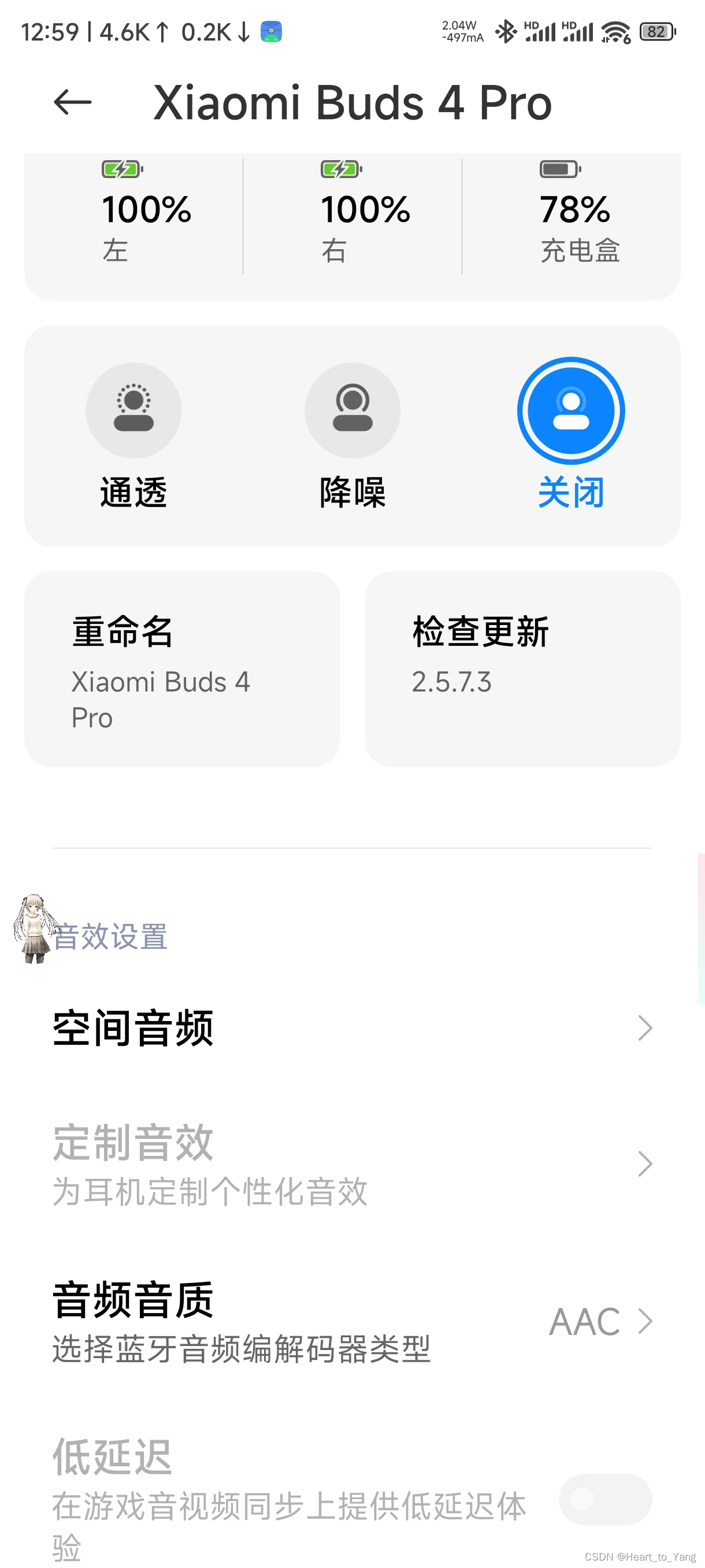Switch to 通透 transparency mode

[x=133, y=411]
